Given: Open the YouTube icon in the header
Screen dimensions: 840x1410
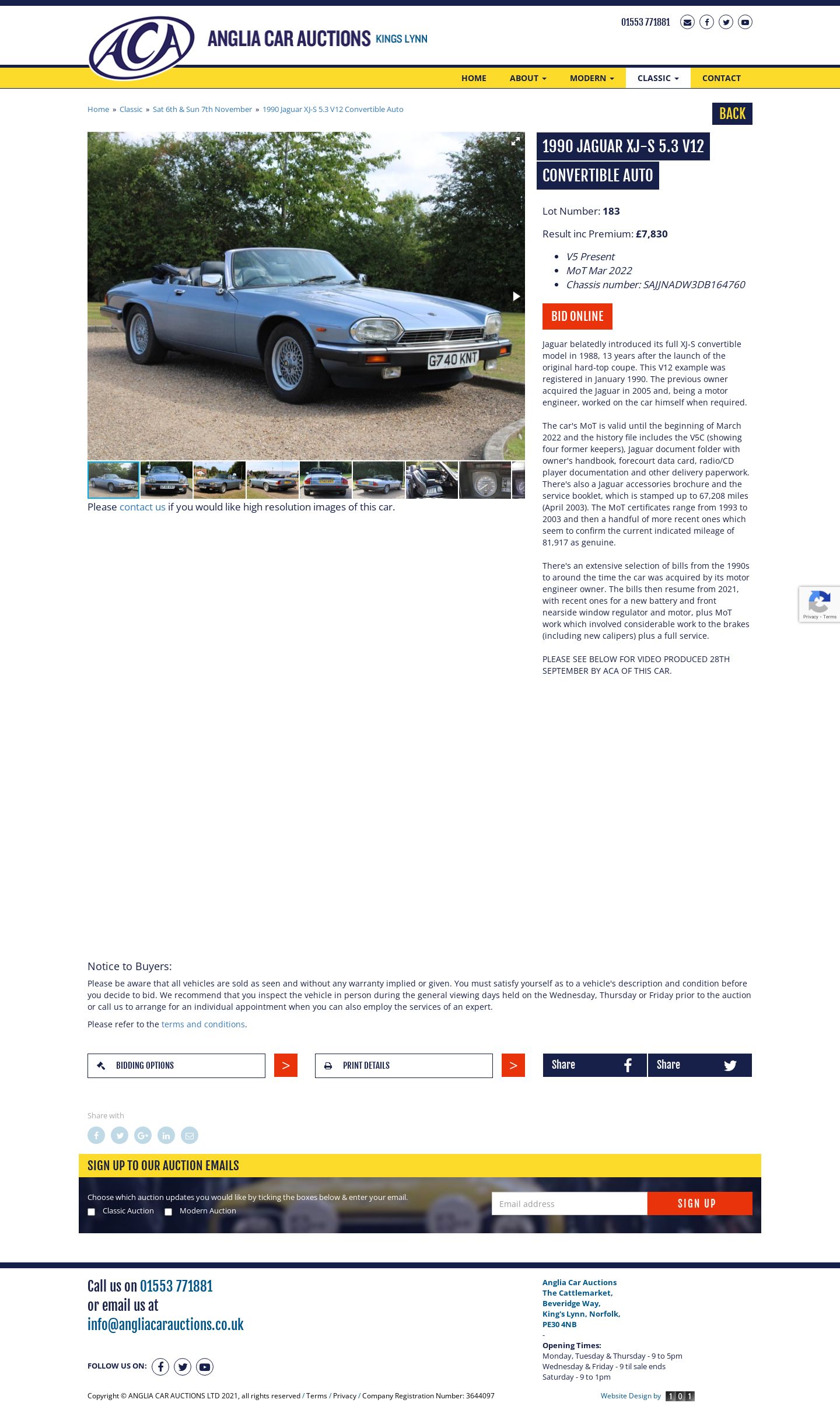Looking at the screenshot, I should tap(745, 22).
